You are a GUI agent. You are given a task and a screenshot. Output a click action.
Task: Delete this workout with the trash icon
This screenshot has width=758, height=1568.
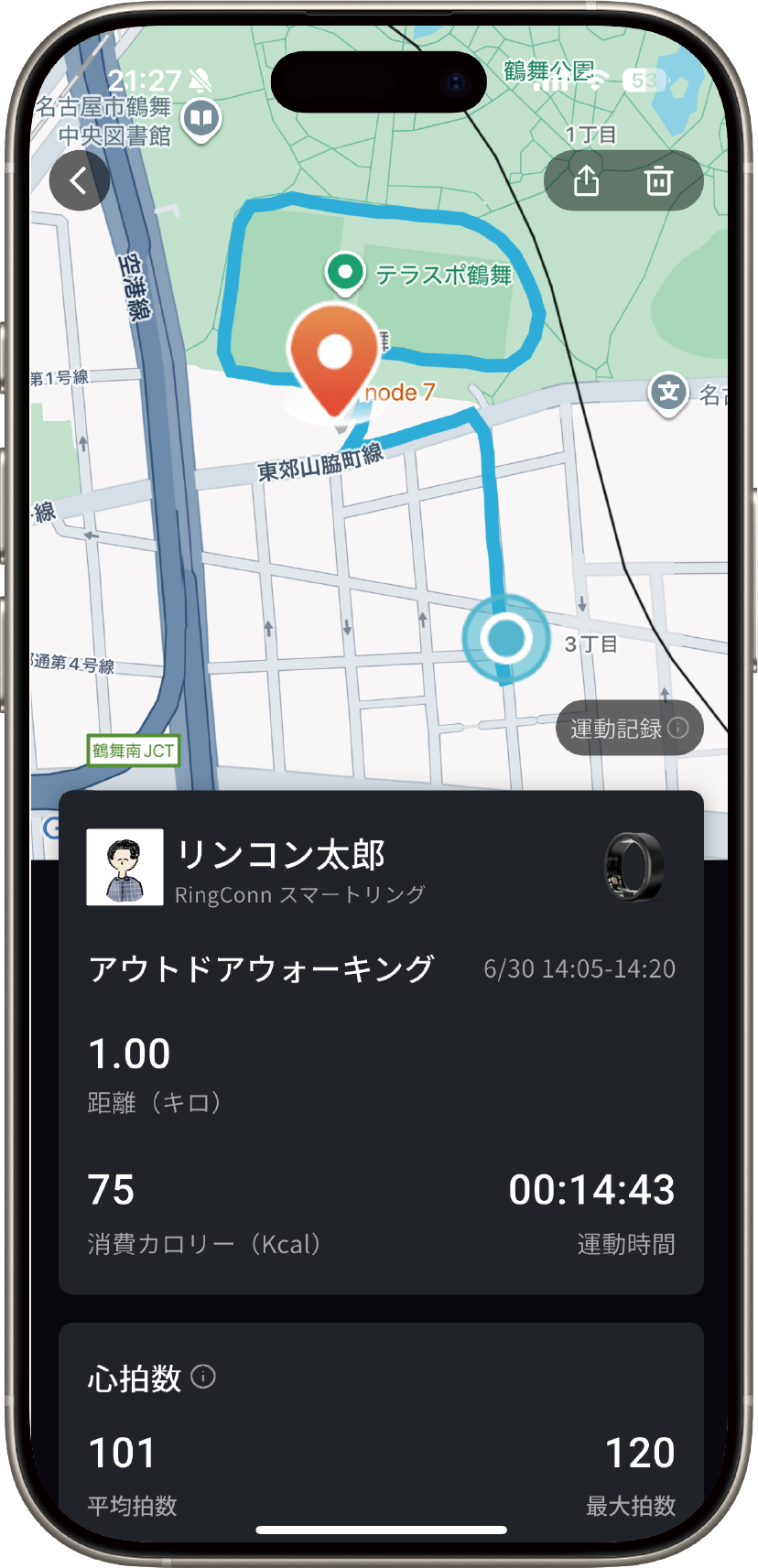pos(658,181)
